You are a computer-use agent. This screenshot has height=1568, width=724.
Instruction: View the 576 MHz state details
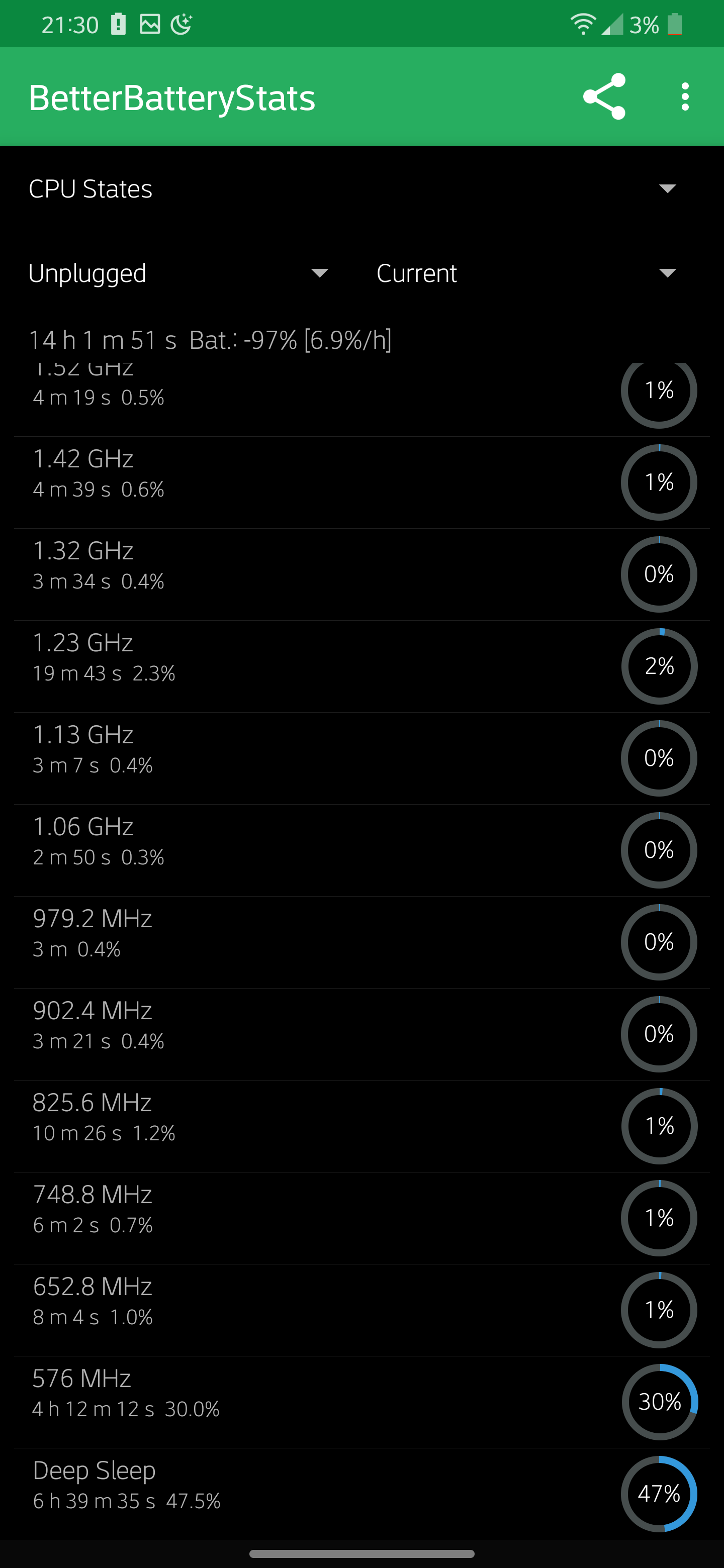tap(361, 1401)
